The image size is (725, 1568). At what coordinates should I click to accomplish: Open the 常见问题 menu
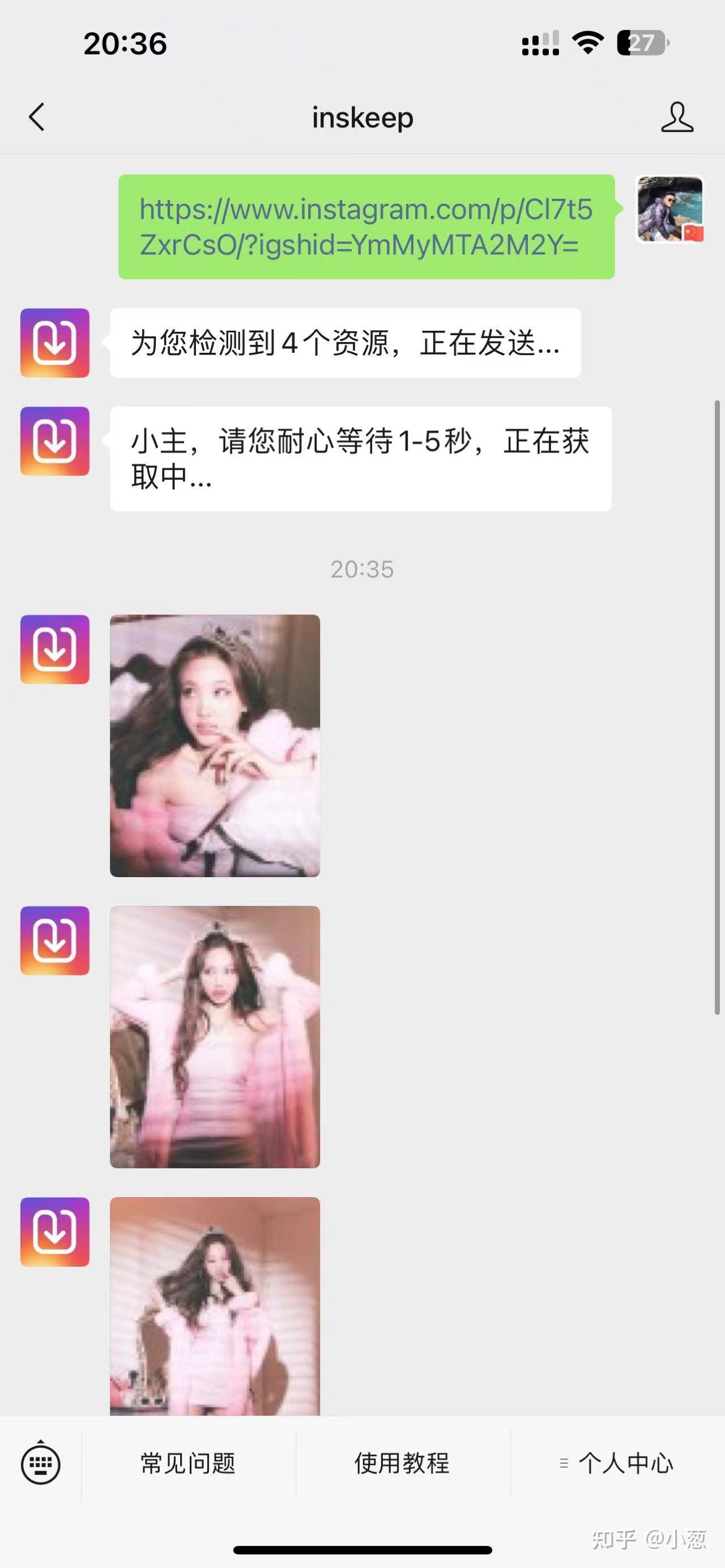pos(188,1463)
